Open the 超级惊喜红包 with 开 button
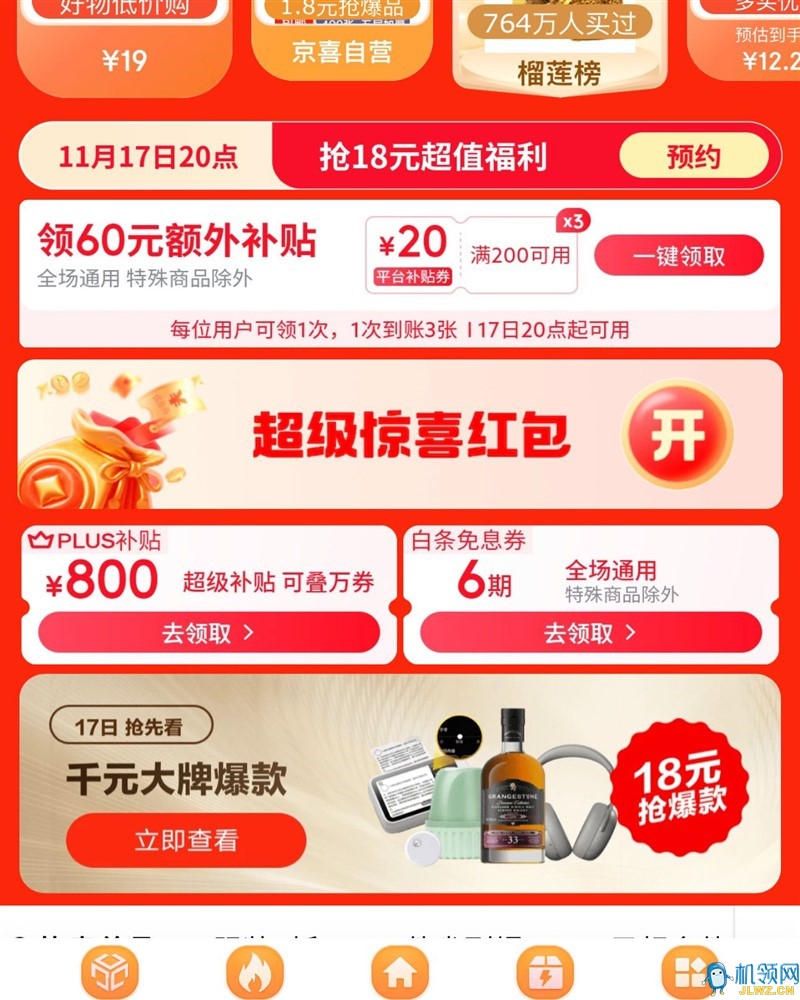This screenshot has height=1000, width=800. pos(677,436)
